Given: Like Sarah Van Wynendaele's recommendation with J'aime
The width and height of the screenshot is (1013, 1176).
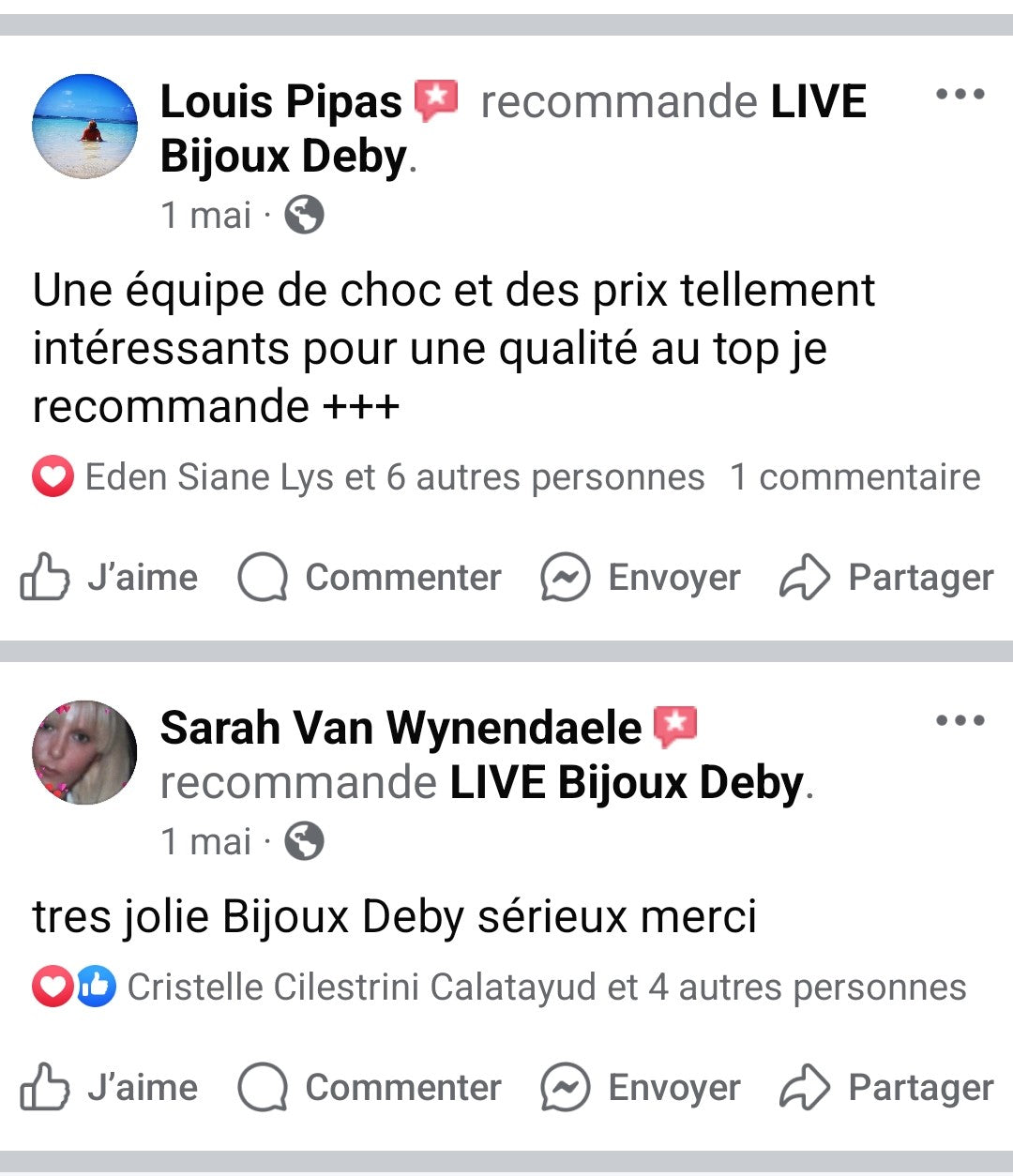Looking at the screenshot, I should [110, 1088].
